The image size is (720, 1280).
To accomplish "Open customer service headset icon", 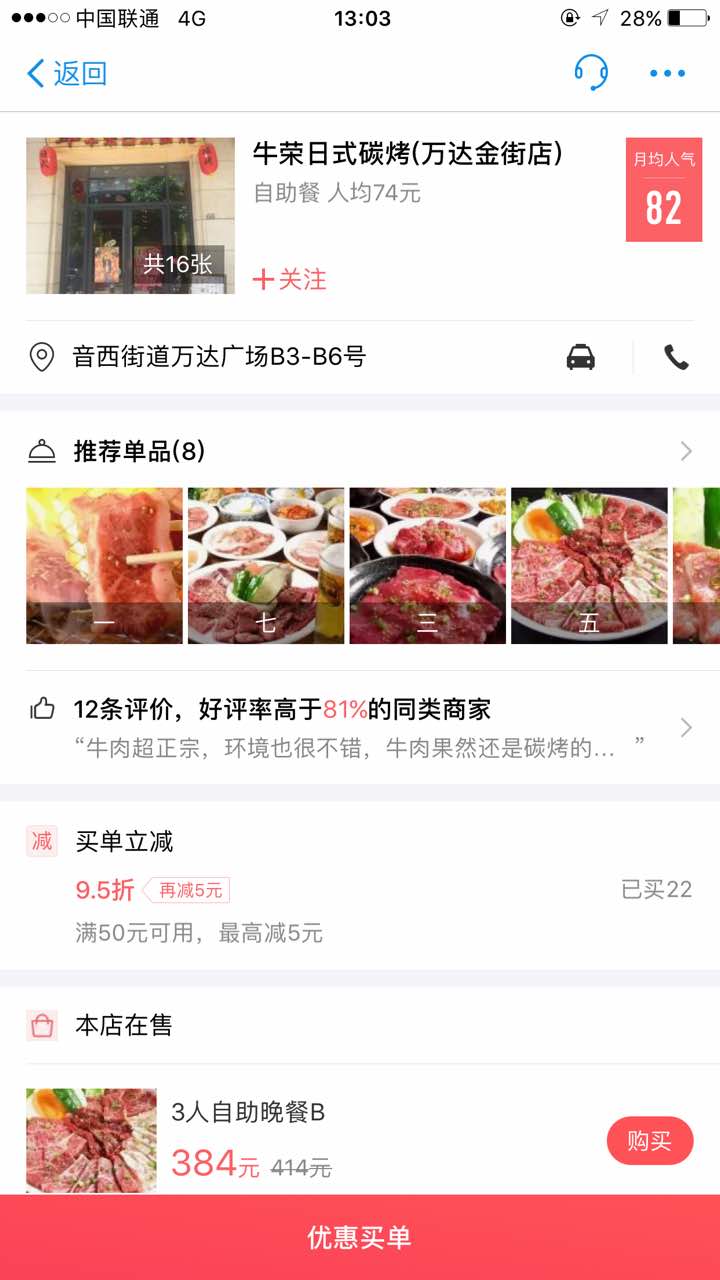I will (591, 73).
